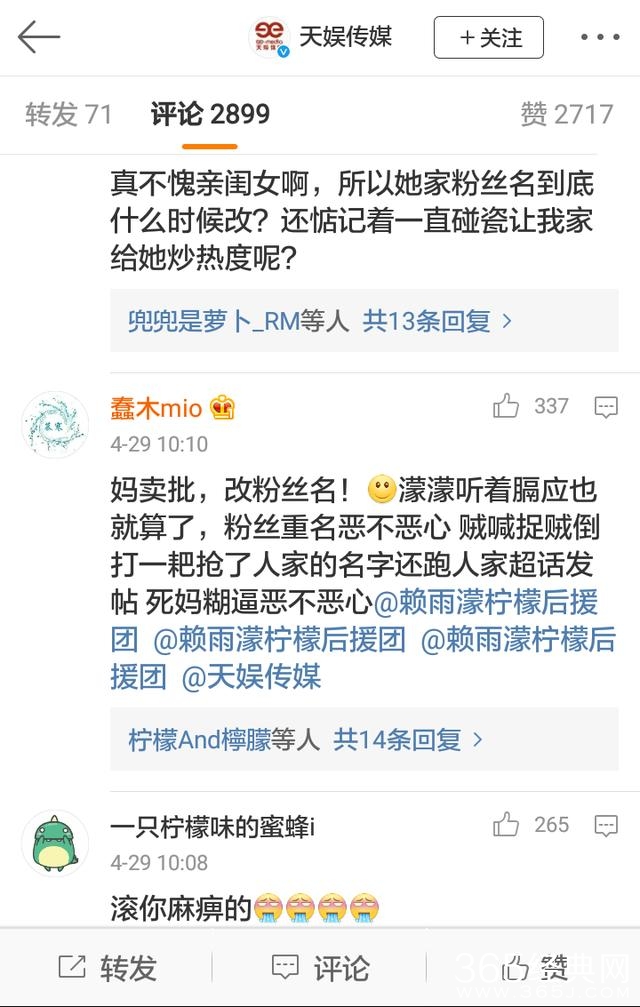Reply to 蠢木mio's comment
Image resolution: width=640 pixels, height=1007 pixels.
[x=606, y=406]
